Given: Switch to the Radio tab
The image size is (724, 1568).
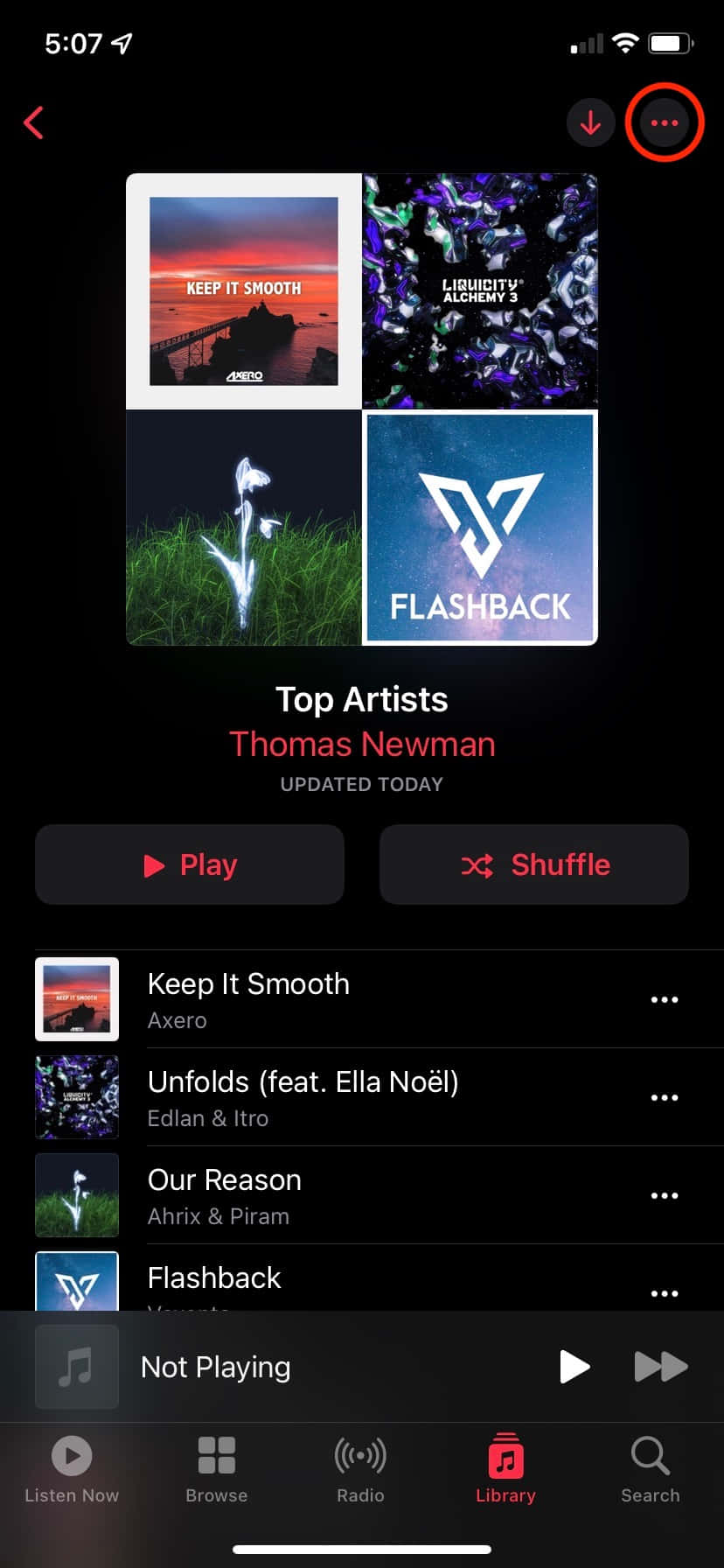Looking at the screenshot, I should coord(360,1470).
